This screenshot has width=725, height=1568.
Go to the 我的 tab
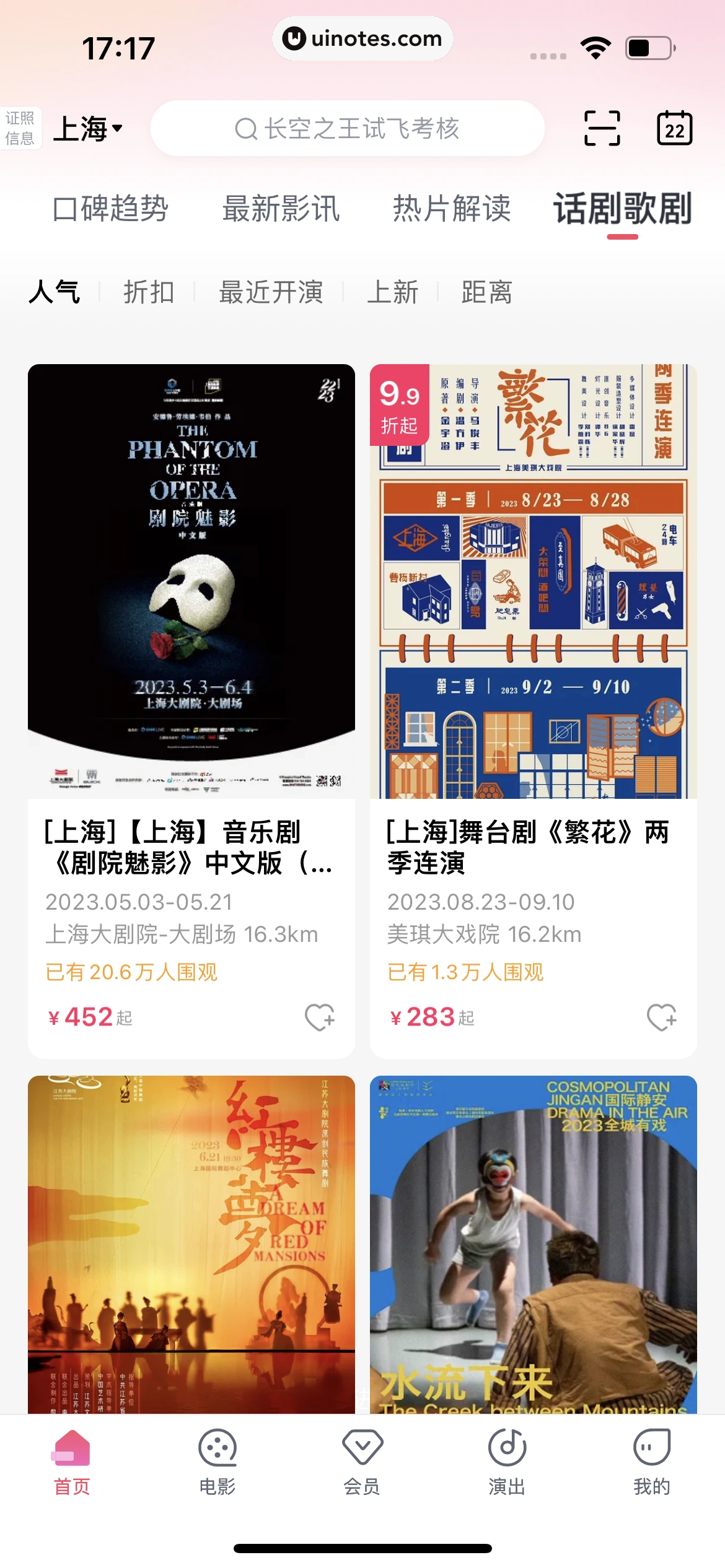[652, 1459]
